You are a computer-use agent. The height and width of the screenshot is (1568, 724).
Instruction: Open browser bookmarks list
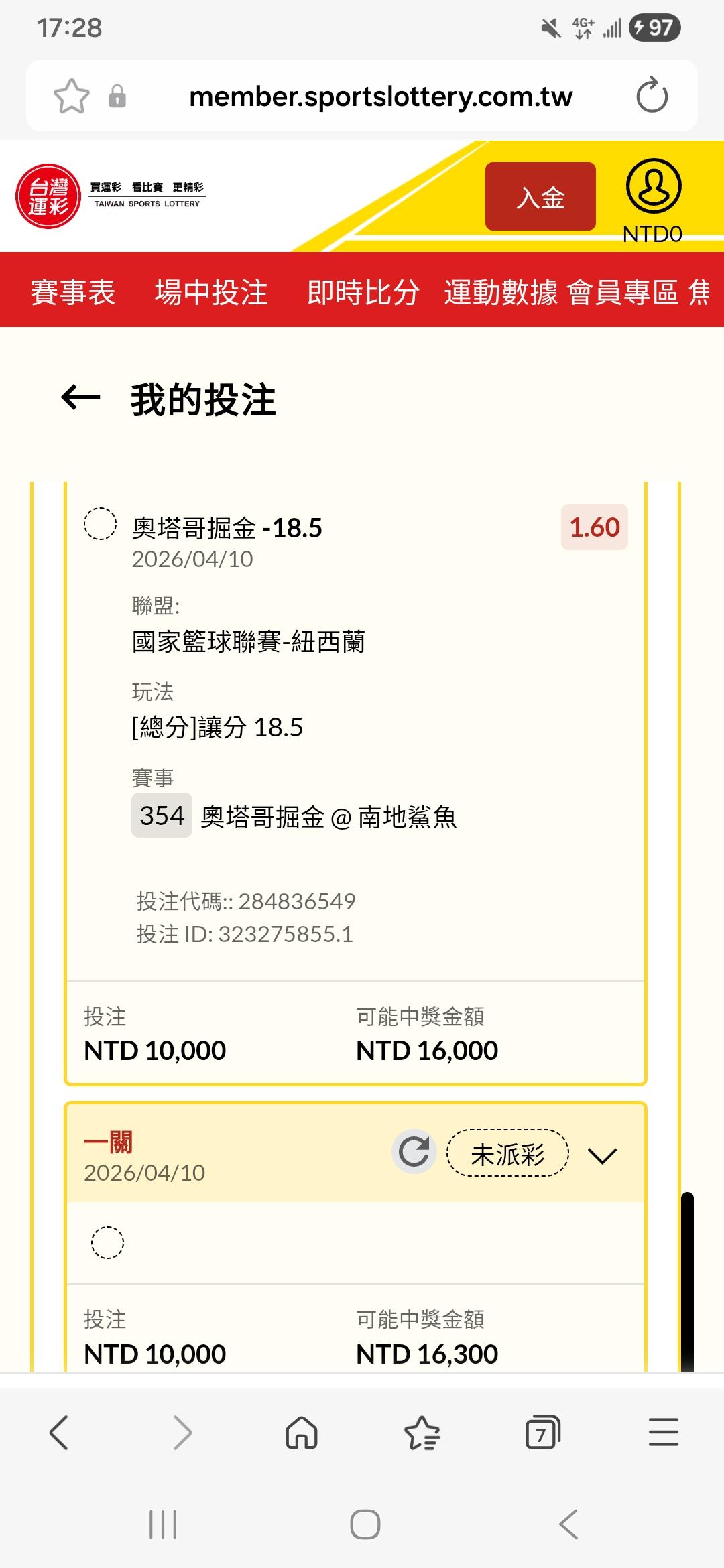[x=422, y=1433]
